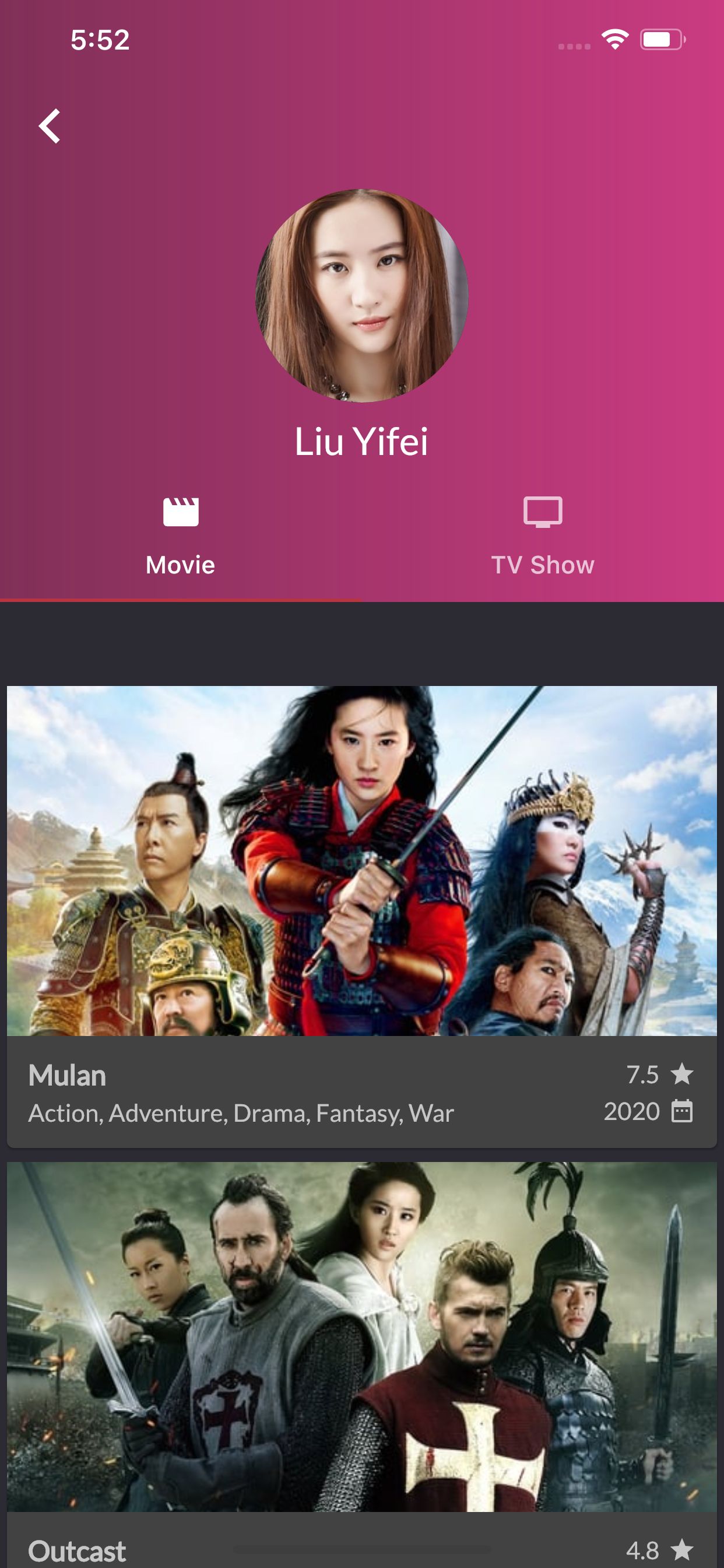Switch to the TV Show tab

point(542,536)
